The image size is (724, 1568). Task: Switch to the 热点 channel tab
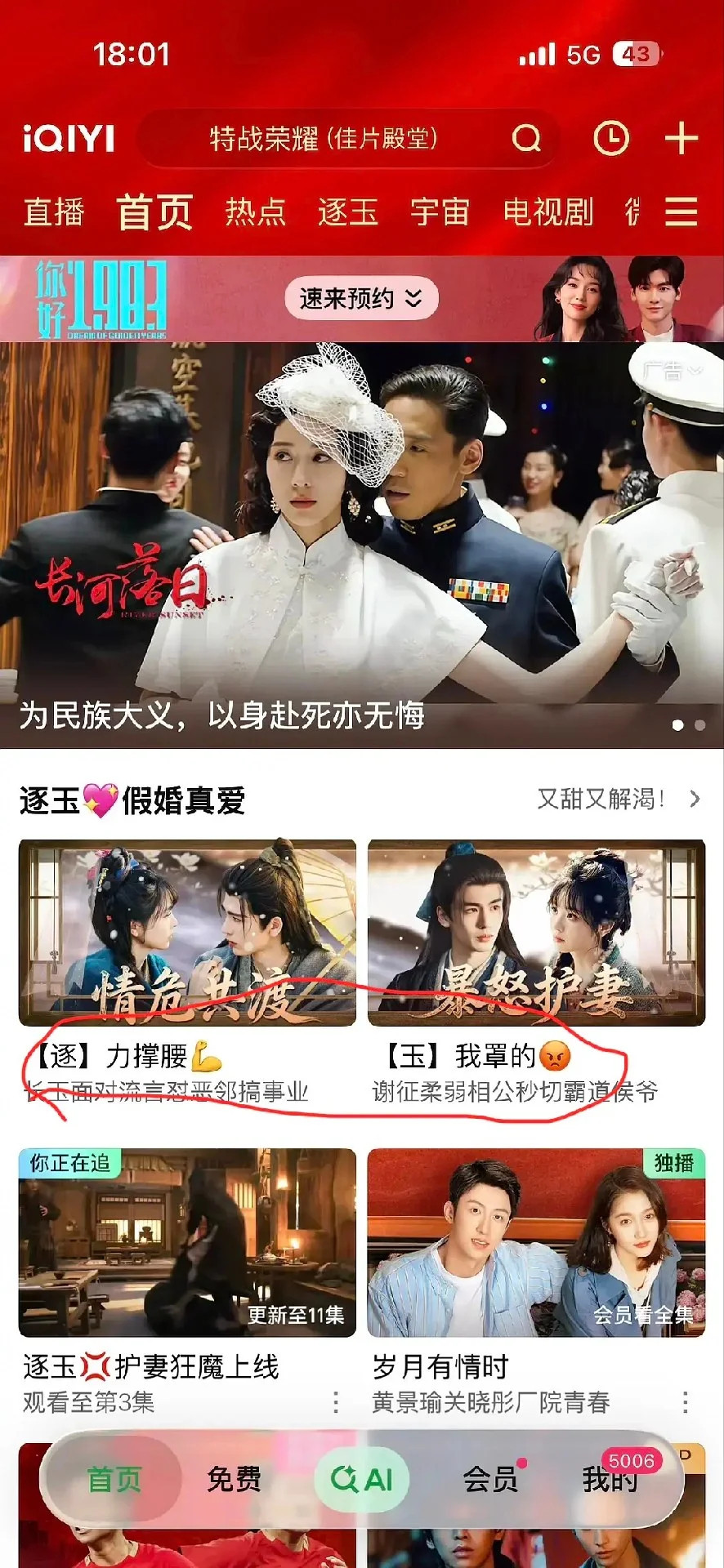point(256,212)
